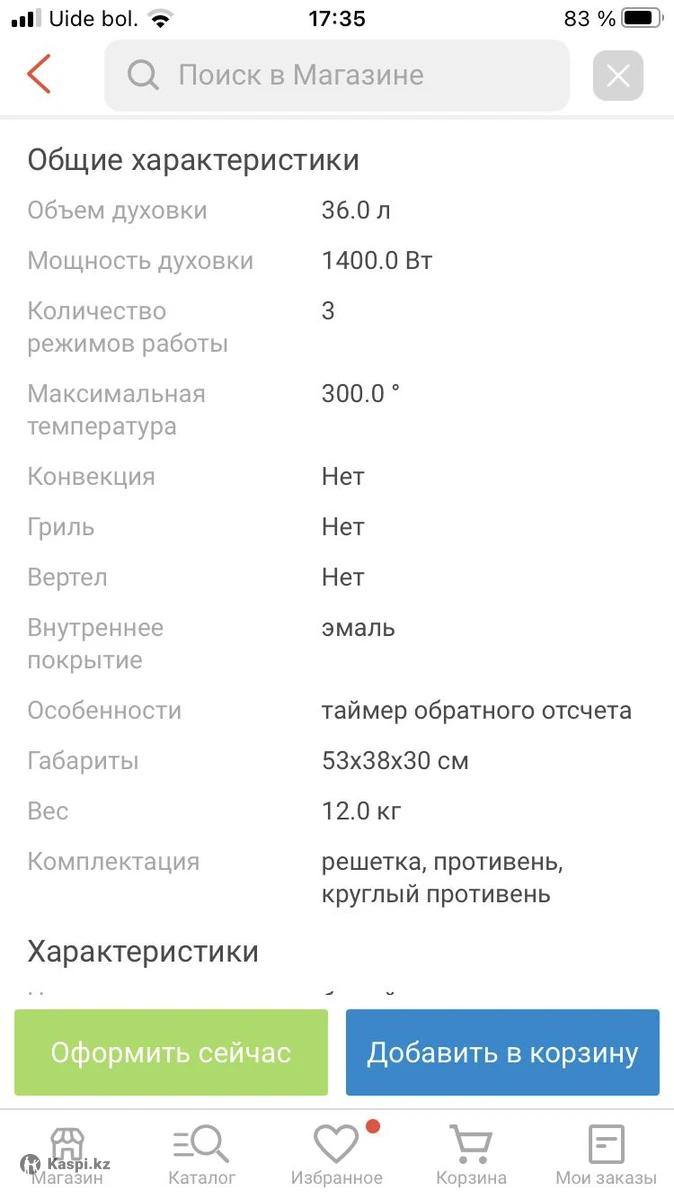This screenshot has height=1200, width=674.
Task: Tap Оформить сейчас to order now
Action: pyautogui.click(x=171, y=1053)
